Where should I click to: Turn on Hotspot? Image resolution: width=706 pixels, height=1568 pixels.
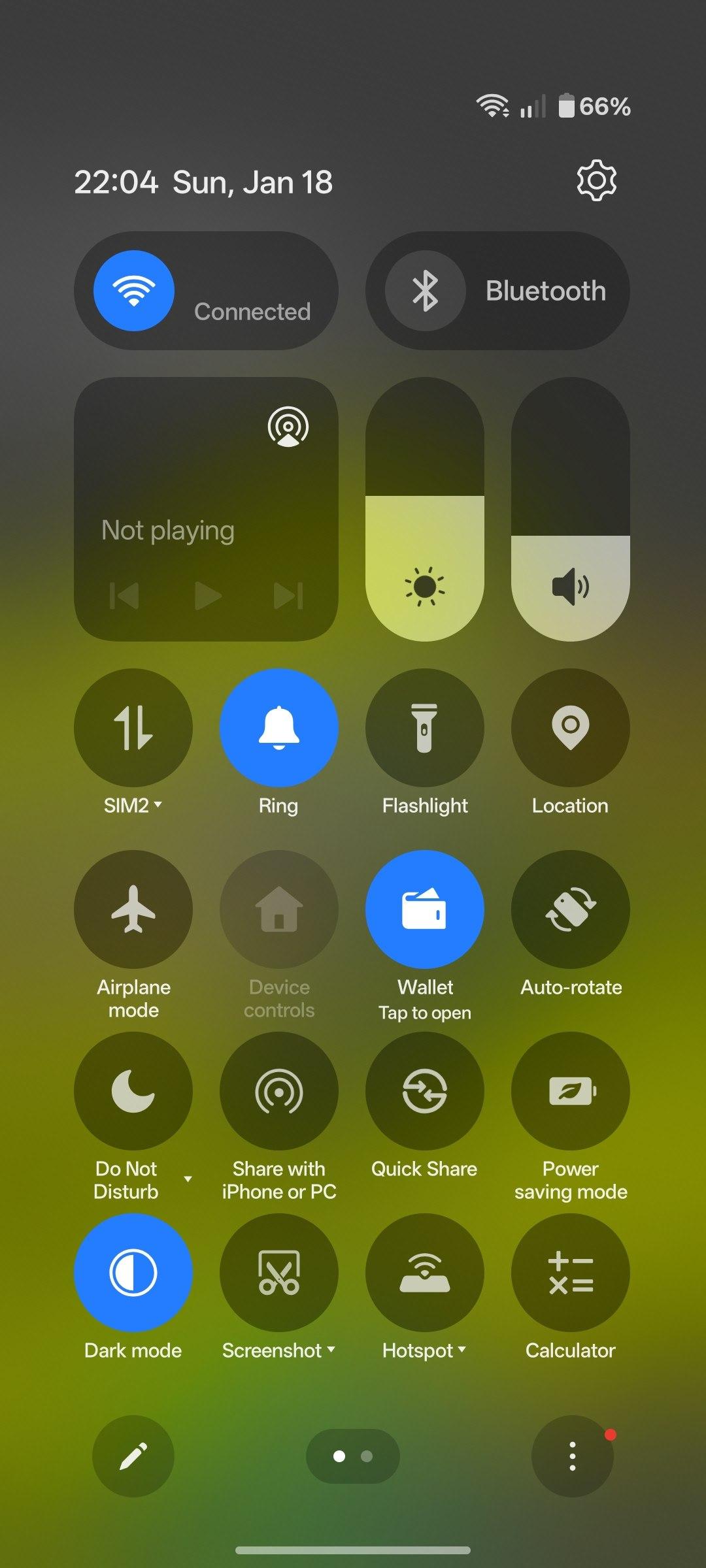click(425, 1272)
